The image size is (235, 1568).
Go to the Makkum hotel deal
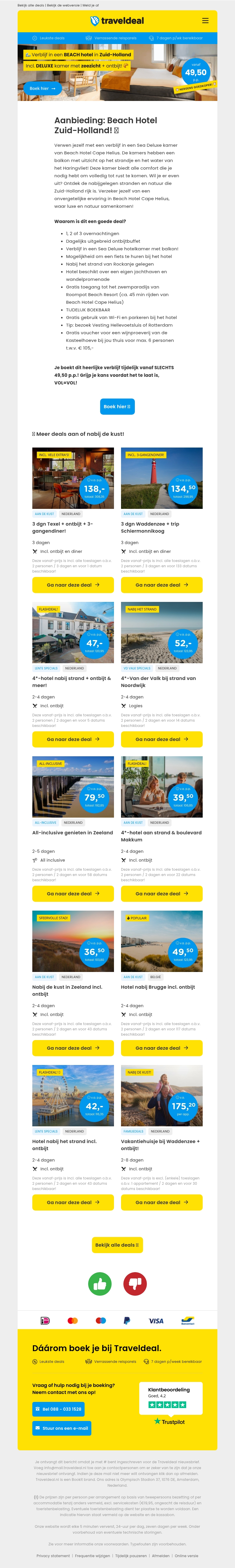click(161, 894)
